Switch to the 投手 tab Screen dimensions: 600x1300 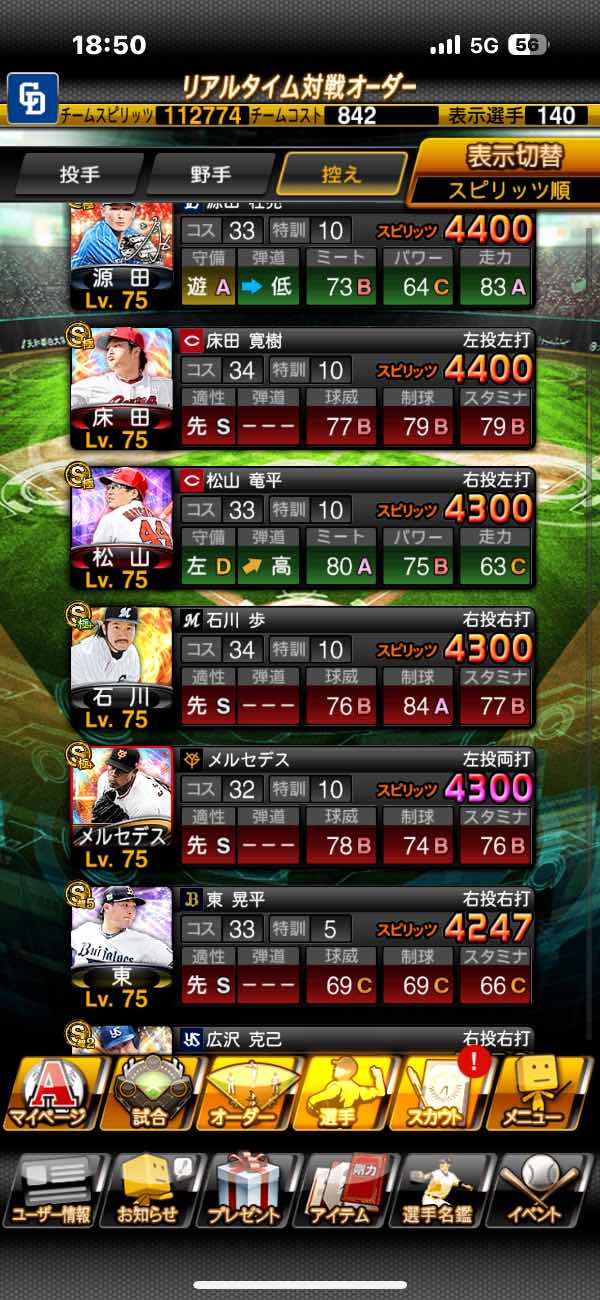pos(80,174)
